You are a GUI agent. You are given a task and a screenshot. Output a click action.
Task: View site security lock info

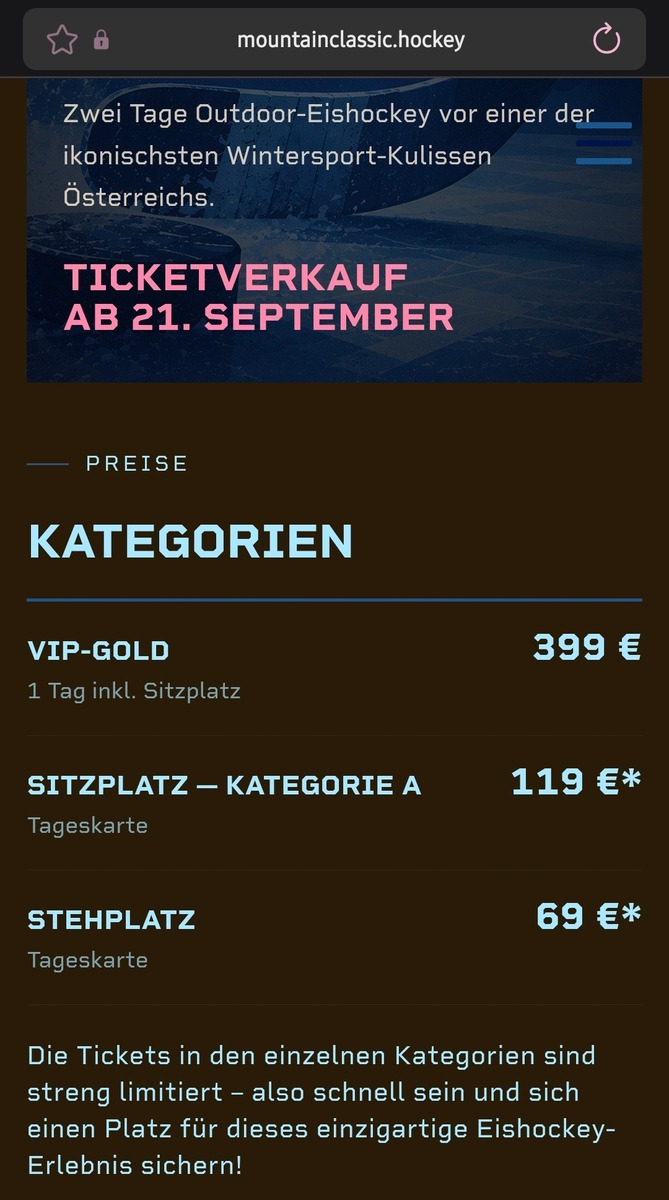click(101, 40)
